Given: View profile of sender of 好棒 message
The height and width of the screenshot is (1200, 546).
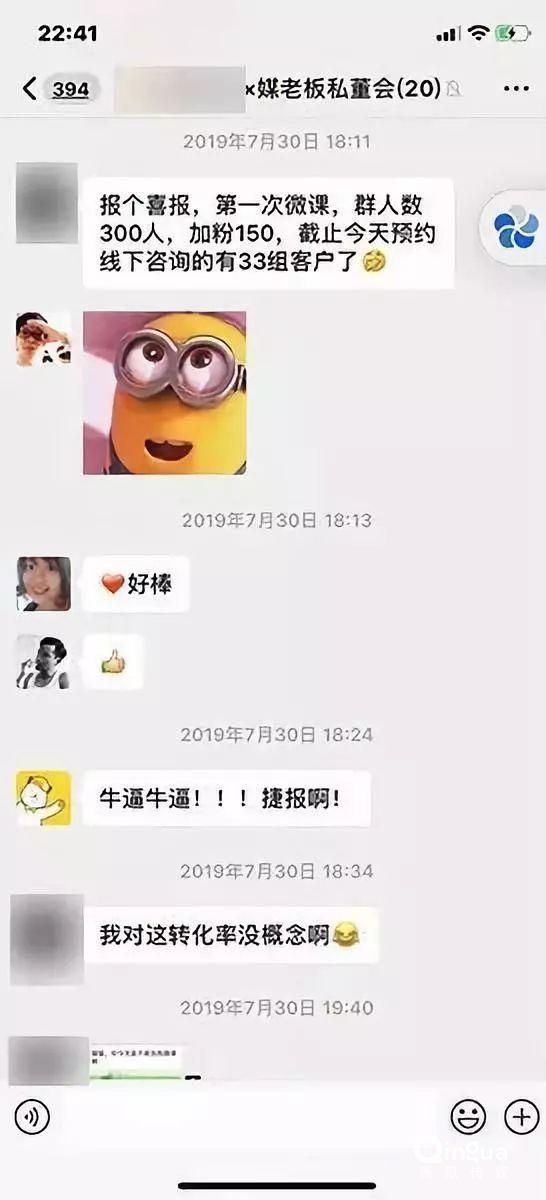Looking at the screenshot, I should pos(43,583).
